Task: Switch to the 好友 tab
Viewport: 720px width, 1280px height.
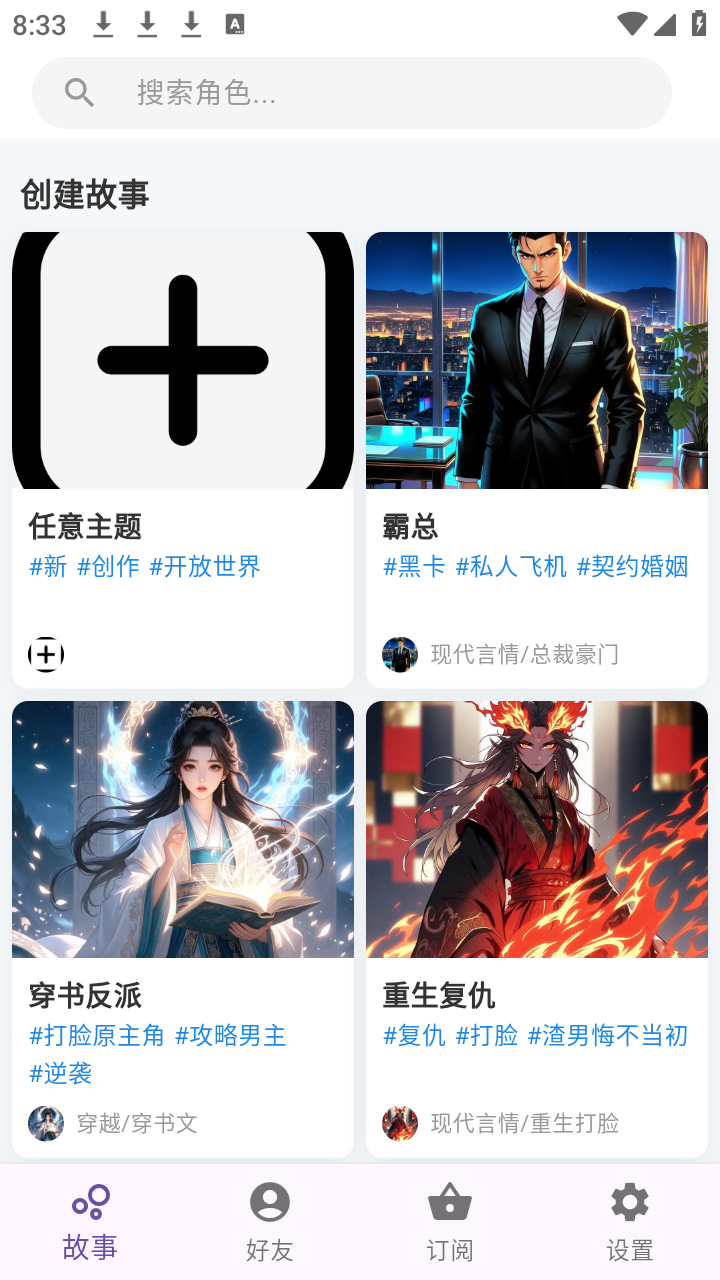Action: 270,1222
